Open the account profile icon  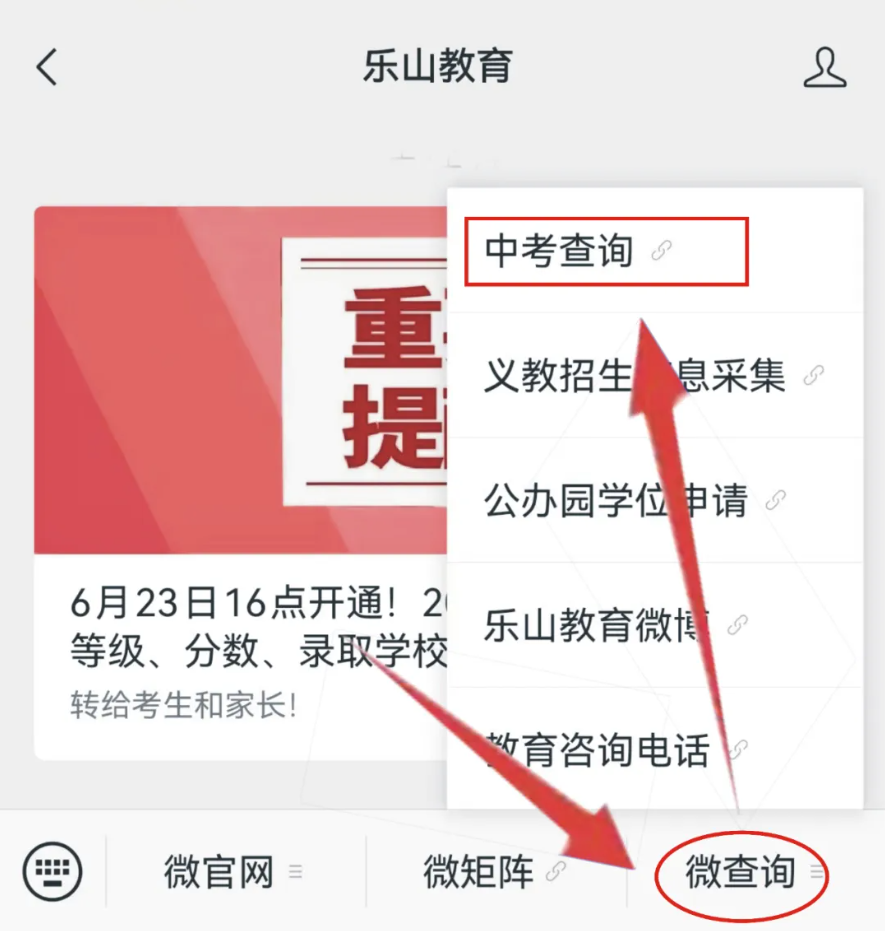825,68
